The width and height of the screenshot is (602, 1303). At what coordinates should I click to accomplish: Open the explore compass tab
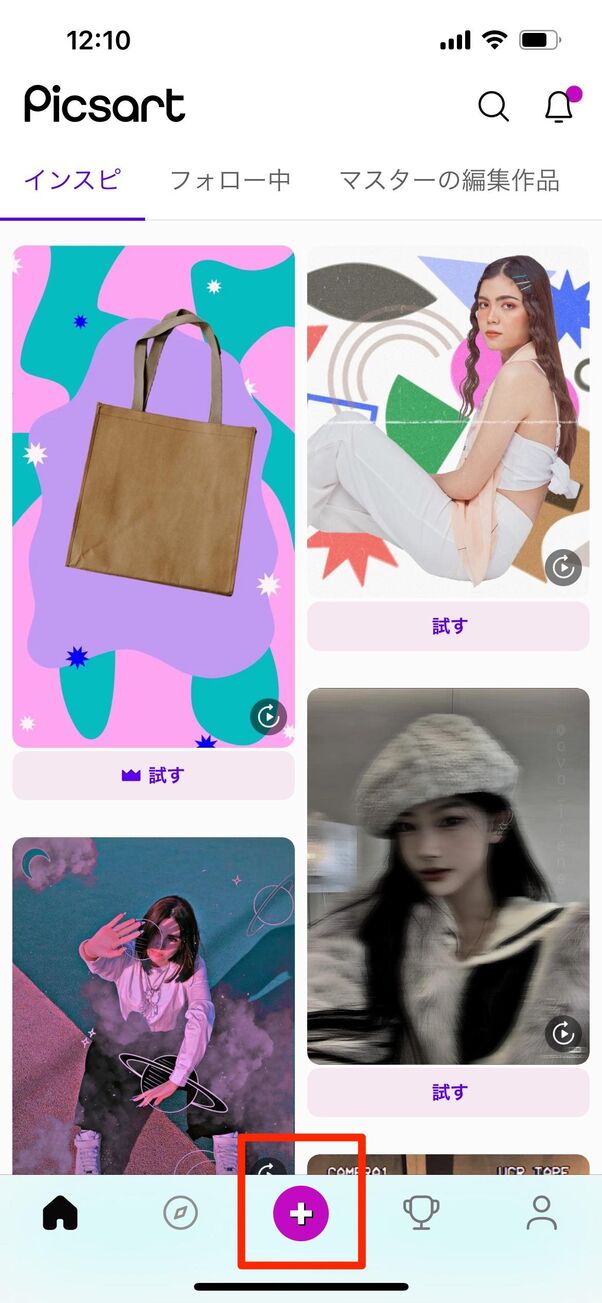click(x=181, y=1213)
